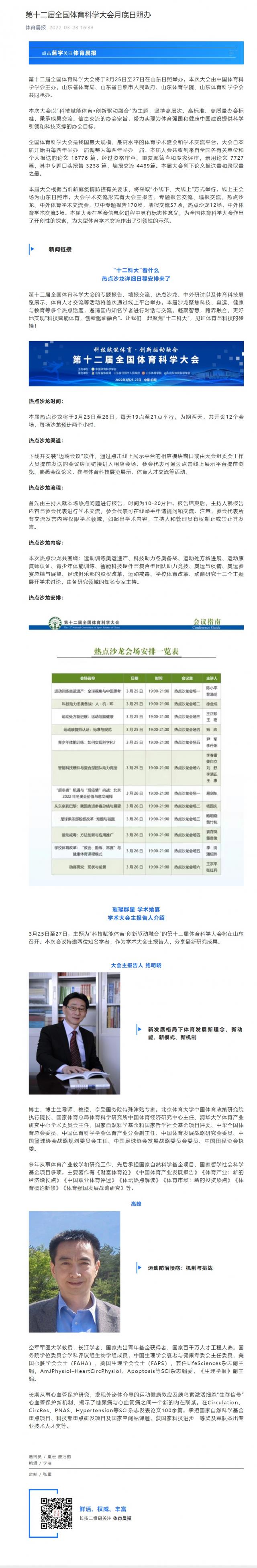The width and height of the screenshot is (257, 1568).
Task: Open the 体育晨报 account link
Action: 35,27
